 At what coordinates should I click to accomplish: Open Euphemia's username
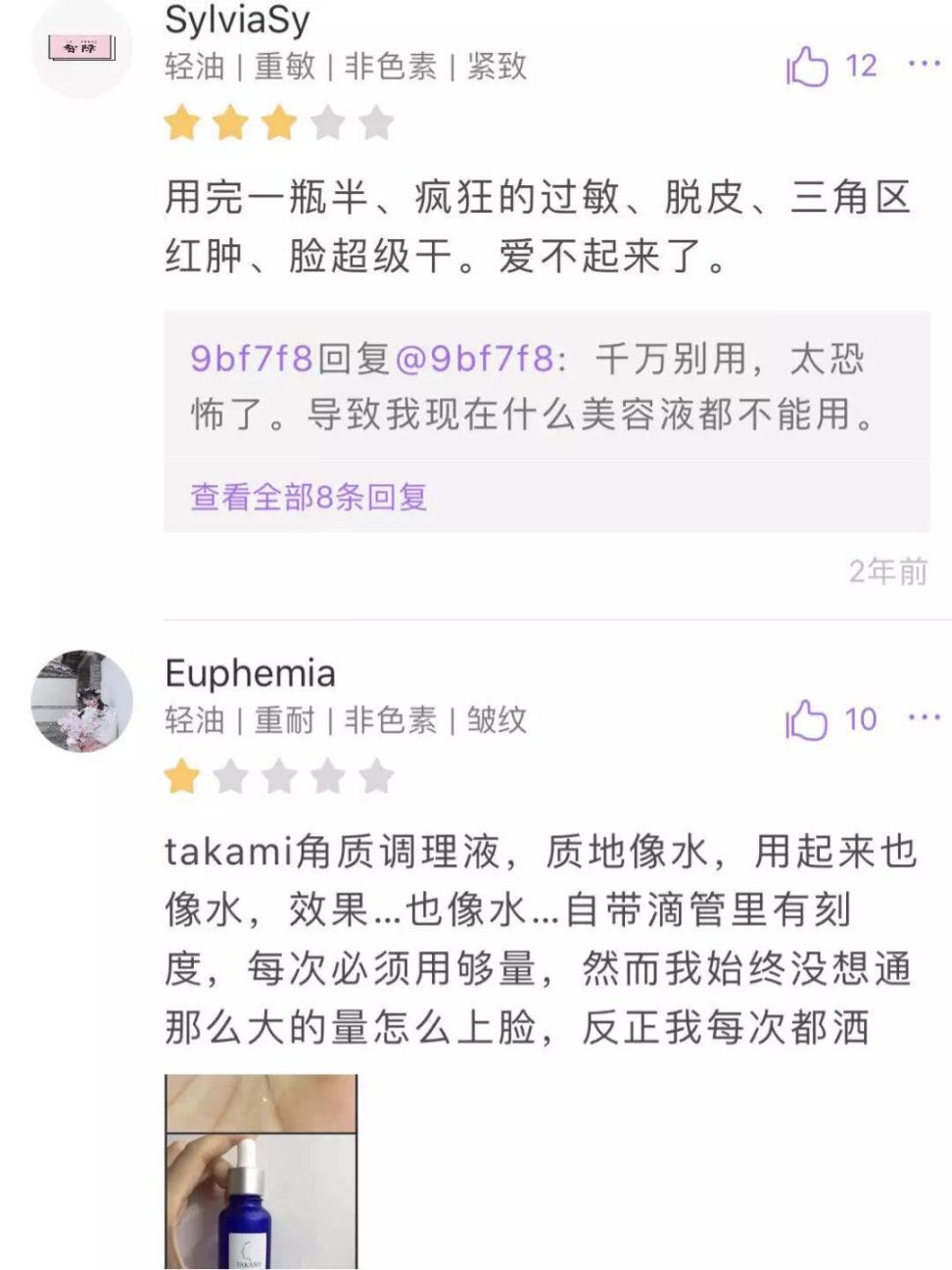tap(250, 673)
